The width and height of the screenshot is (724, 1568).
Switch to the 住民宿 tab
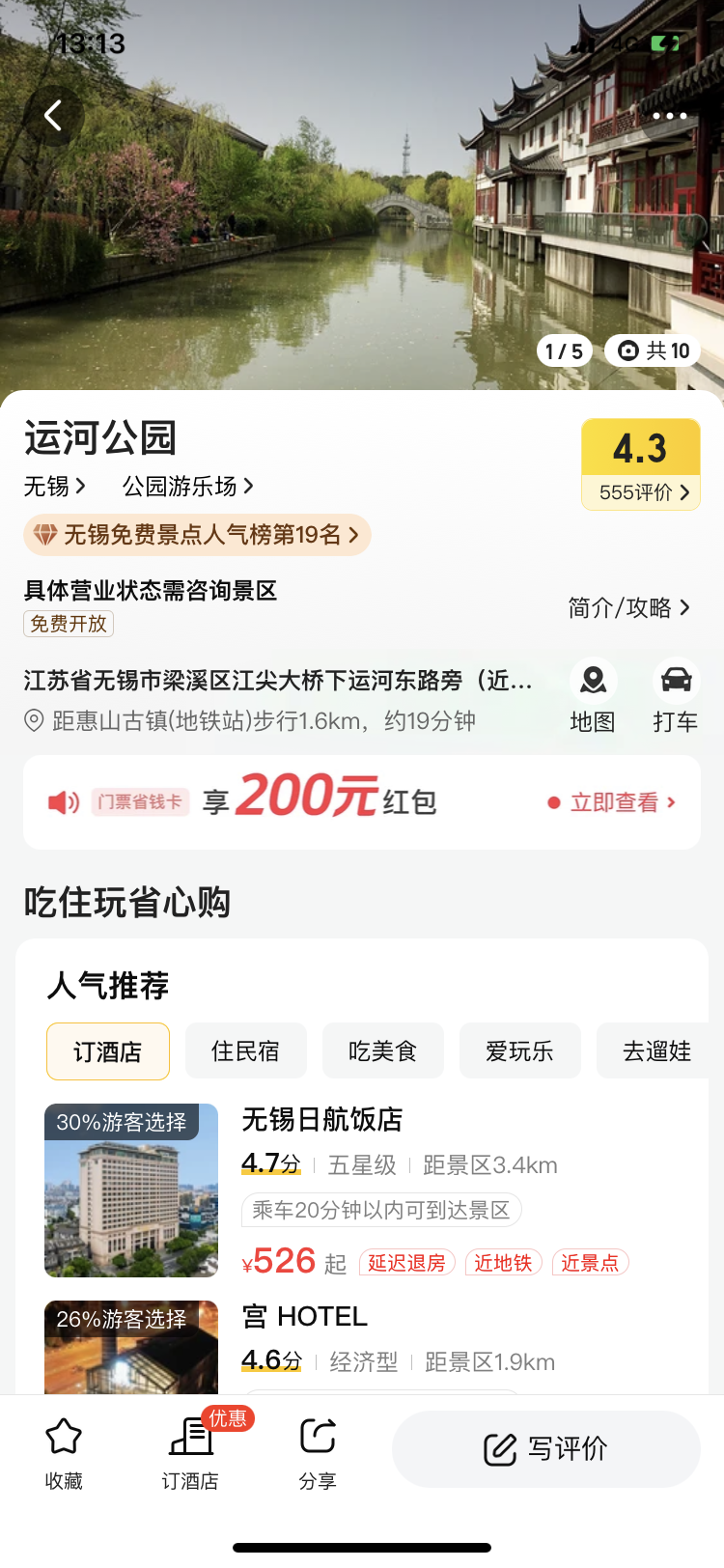pos(245,1051)
